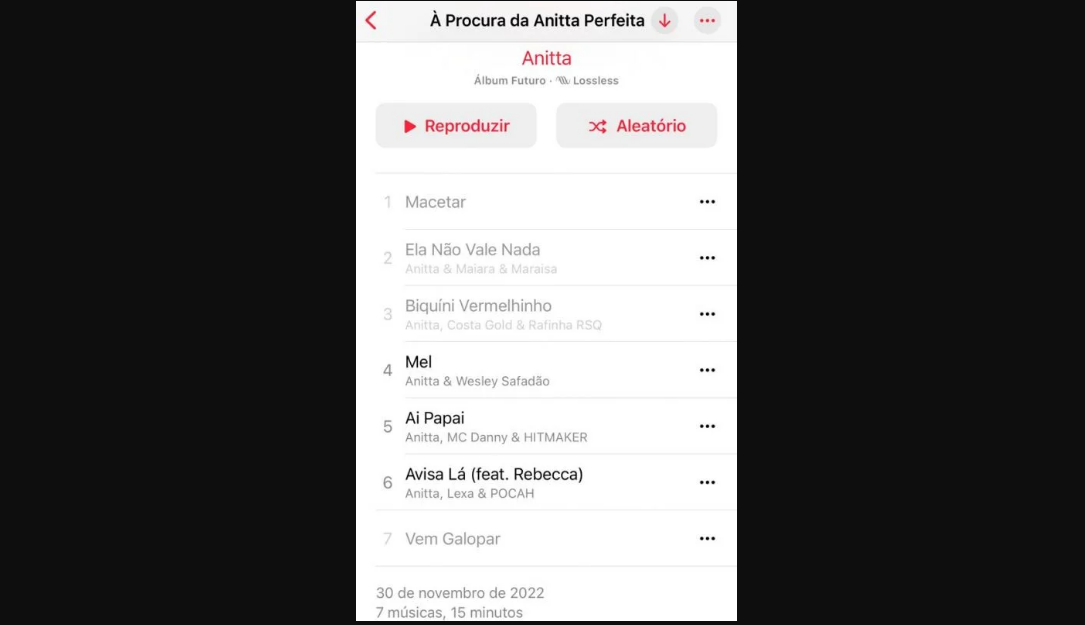This screenshot has height=625, width=1085.
Task: Download the album with the arrow icon
Action: (664, 20)
